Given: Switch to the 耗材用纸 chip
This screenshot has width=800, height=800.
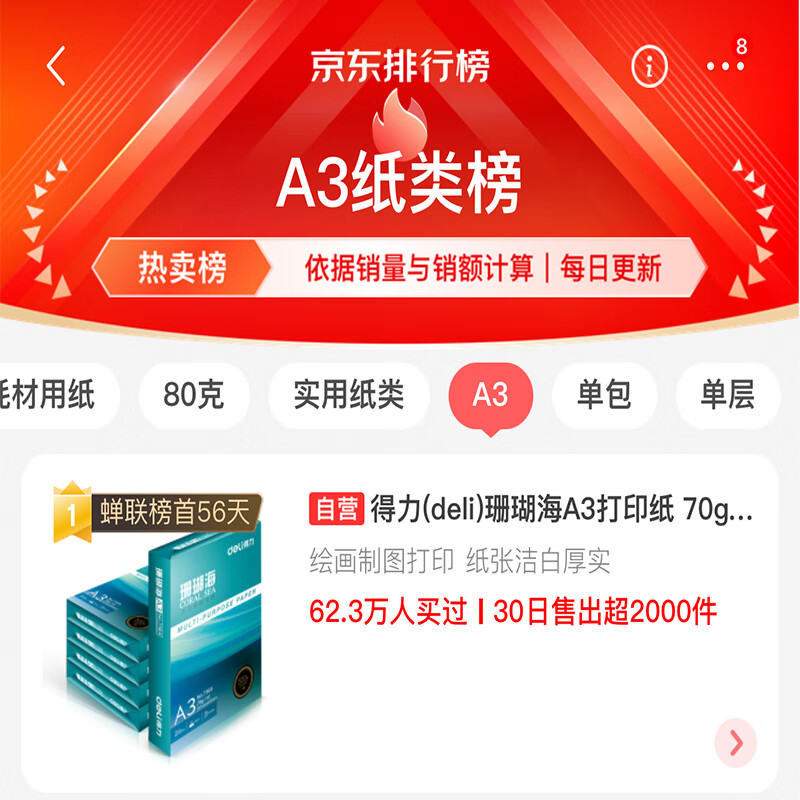Looking at the screenshot, I should 50,395.
